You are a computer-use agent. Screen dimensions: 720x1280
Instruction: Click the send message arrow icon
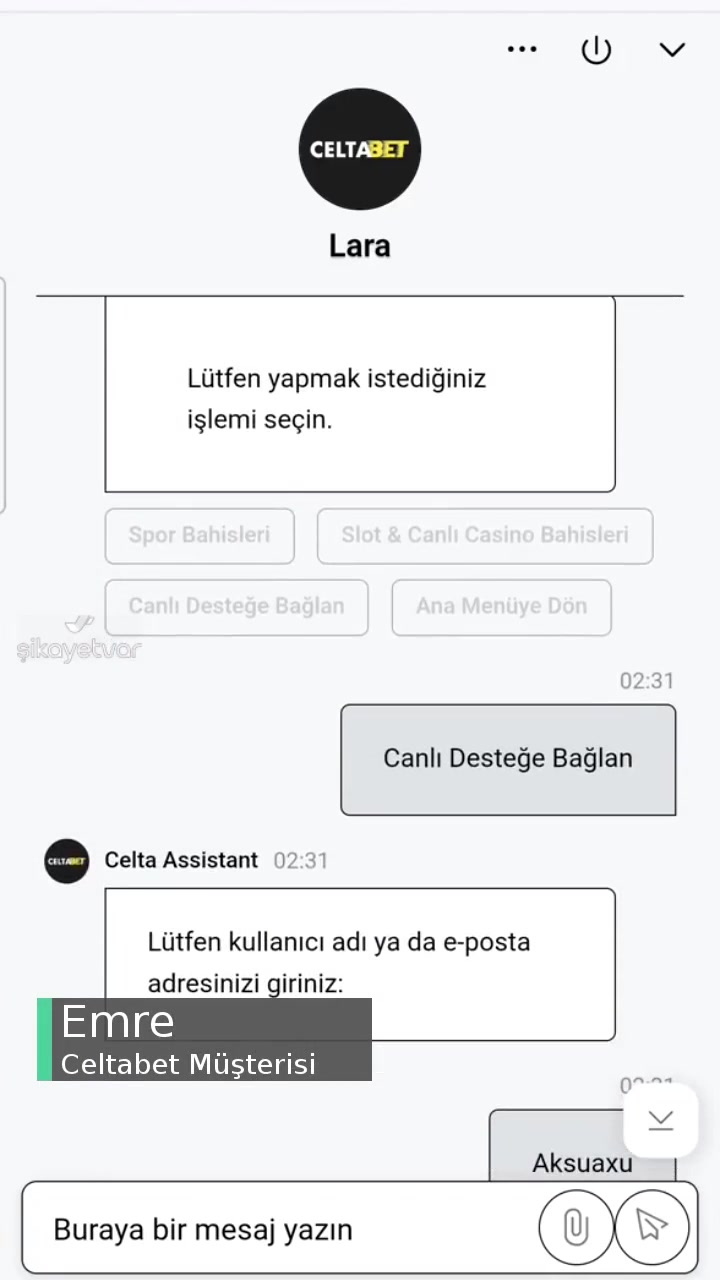(x=651, y=1227)
